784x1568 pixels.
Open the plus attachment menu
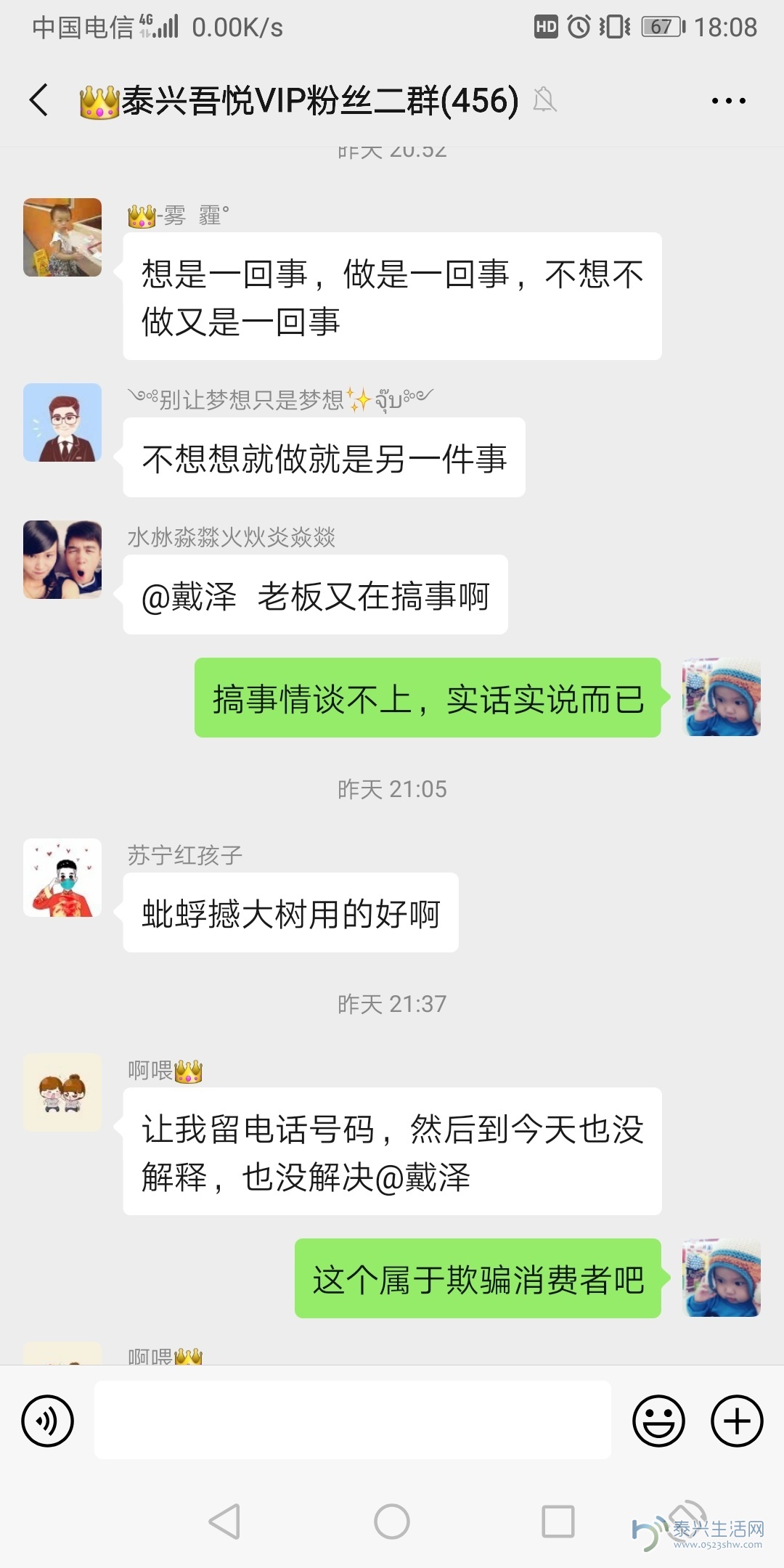click(x=737, y=1421)
